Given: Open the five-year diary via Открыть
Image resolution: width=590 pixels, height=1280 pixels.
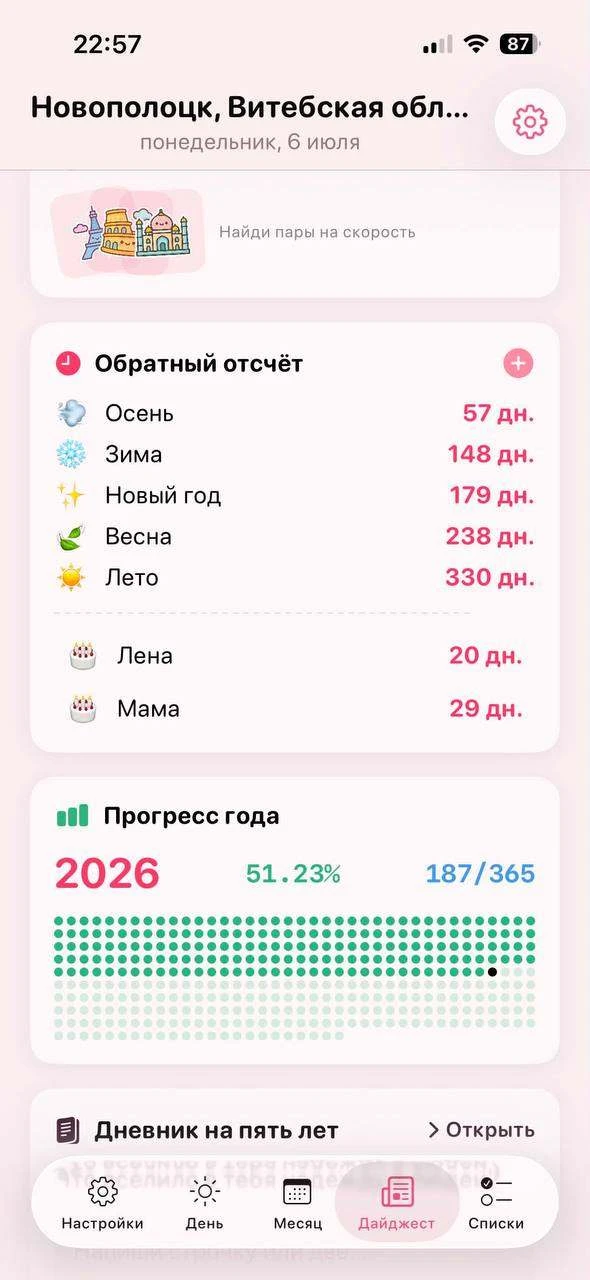Looking at the screenshot, I should pyautogui.click(x=481, y=1130).
